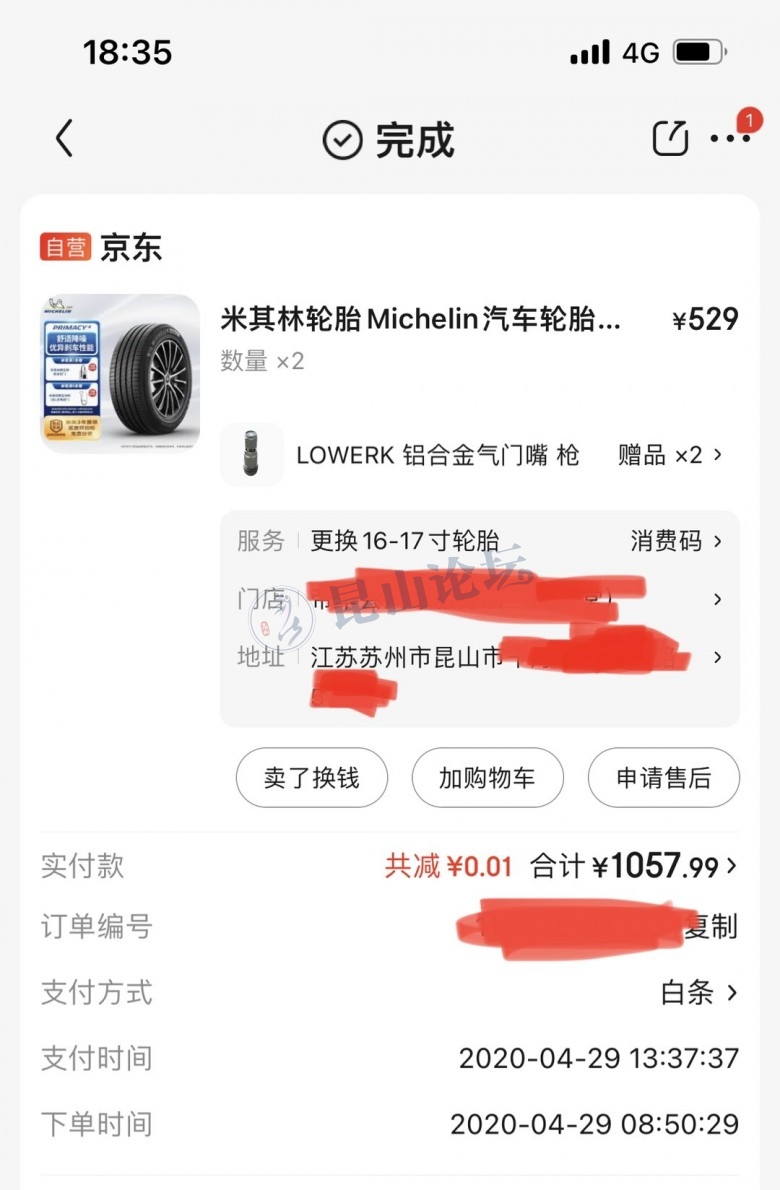Tap the 卖了换钱 button

click(311, 778)
